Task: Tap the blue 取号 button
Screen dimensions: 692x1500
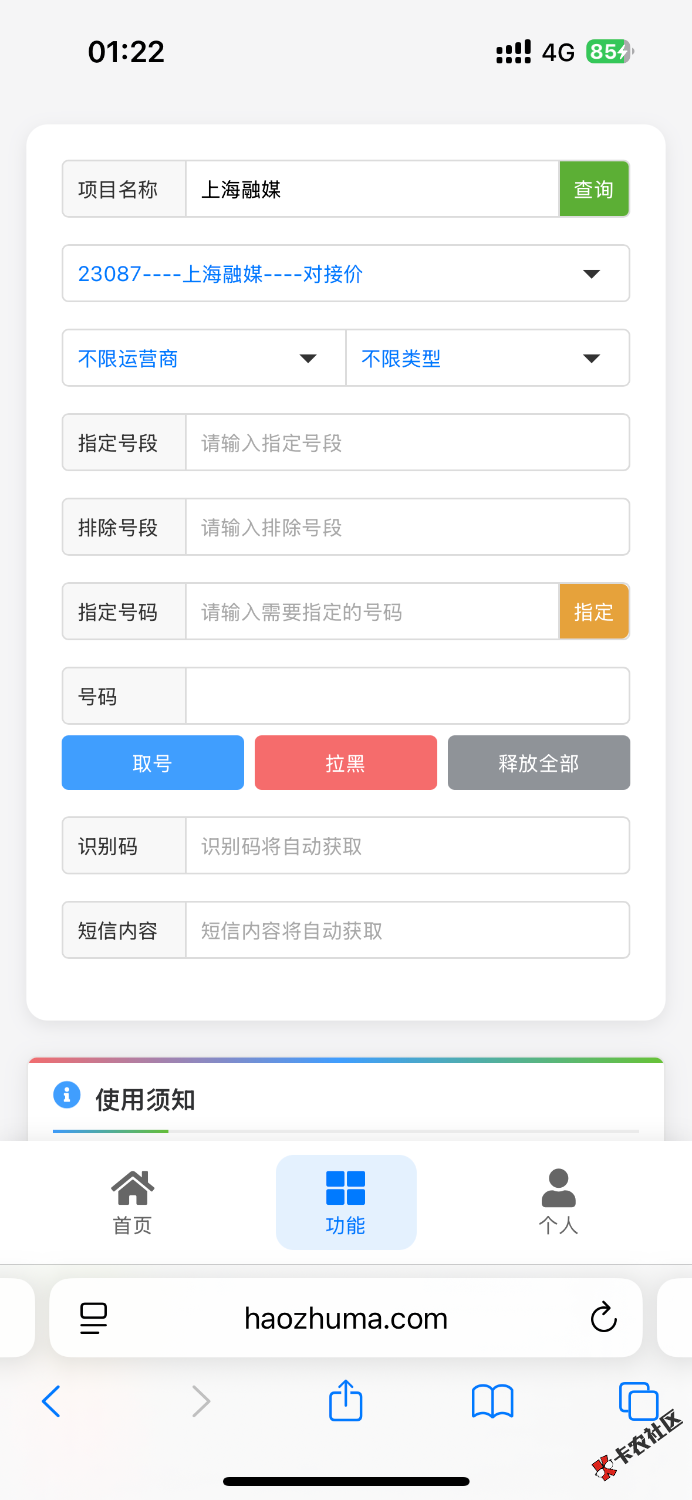Action: click(x=153, y=763)
